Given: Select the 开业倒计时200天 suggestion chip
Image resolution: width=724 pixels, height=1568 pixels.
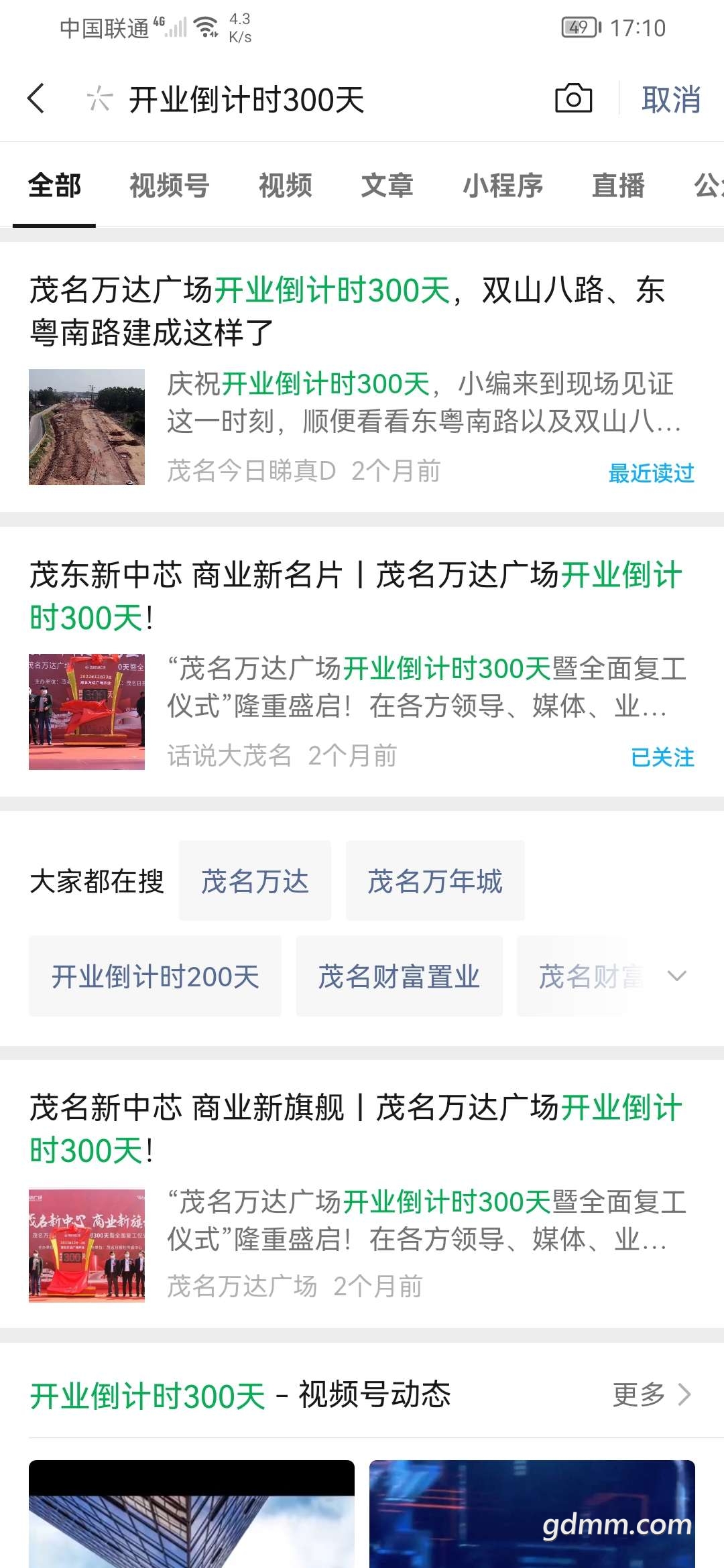Looking at the screenshot, I should tap(155, 976).
